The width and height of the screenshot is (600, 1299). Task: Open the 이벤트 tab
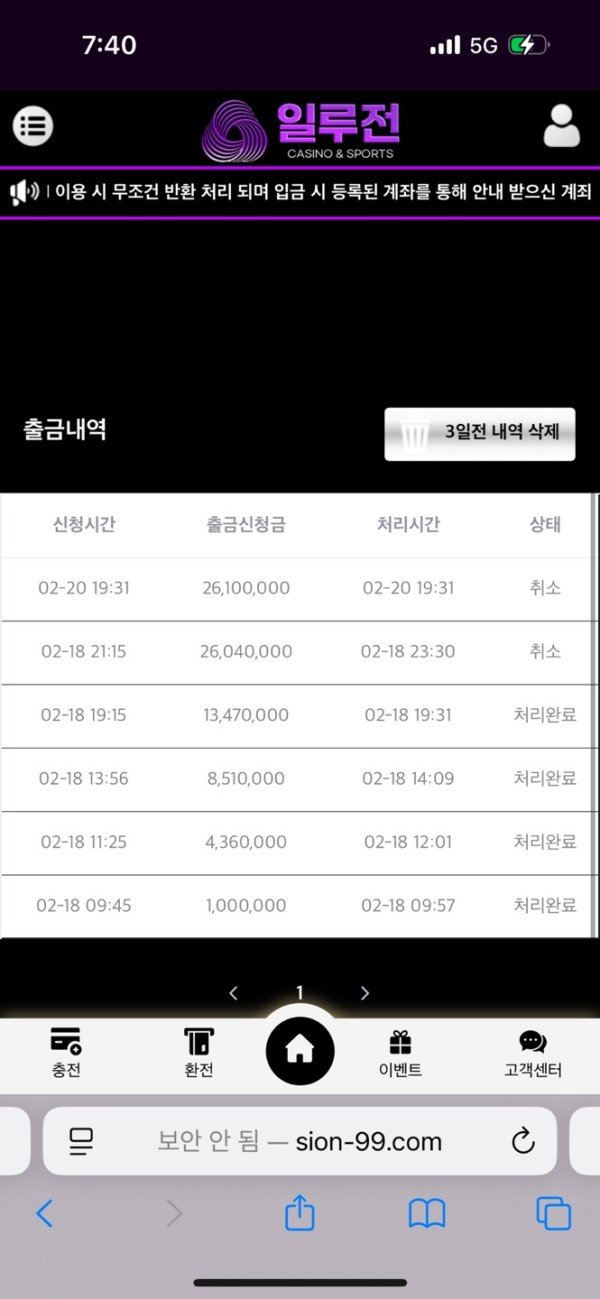coord(400,1052)
